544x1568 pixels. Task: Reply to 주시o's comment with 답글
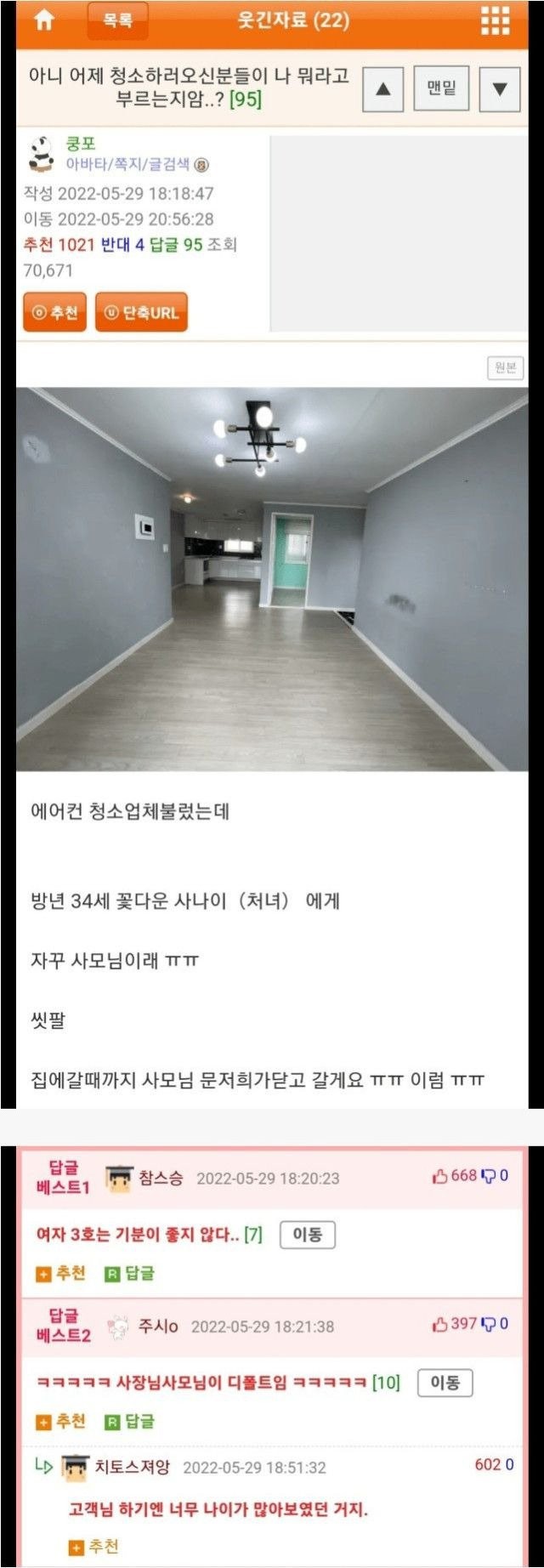point(130,1421)
